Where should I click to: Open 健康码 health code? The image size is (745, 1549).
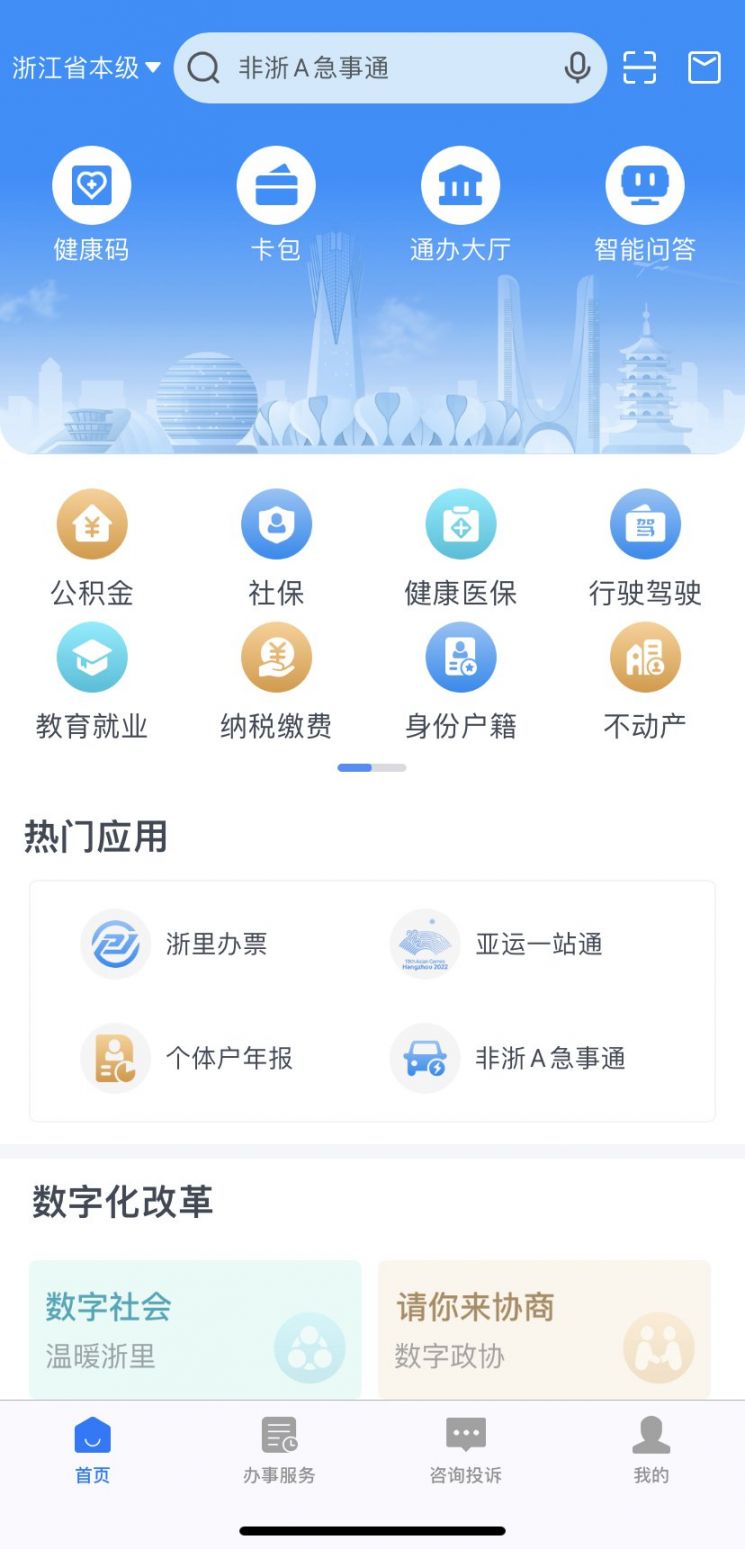point(92,205)
